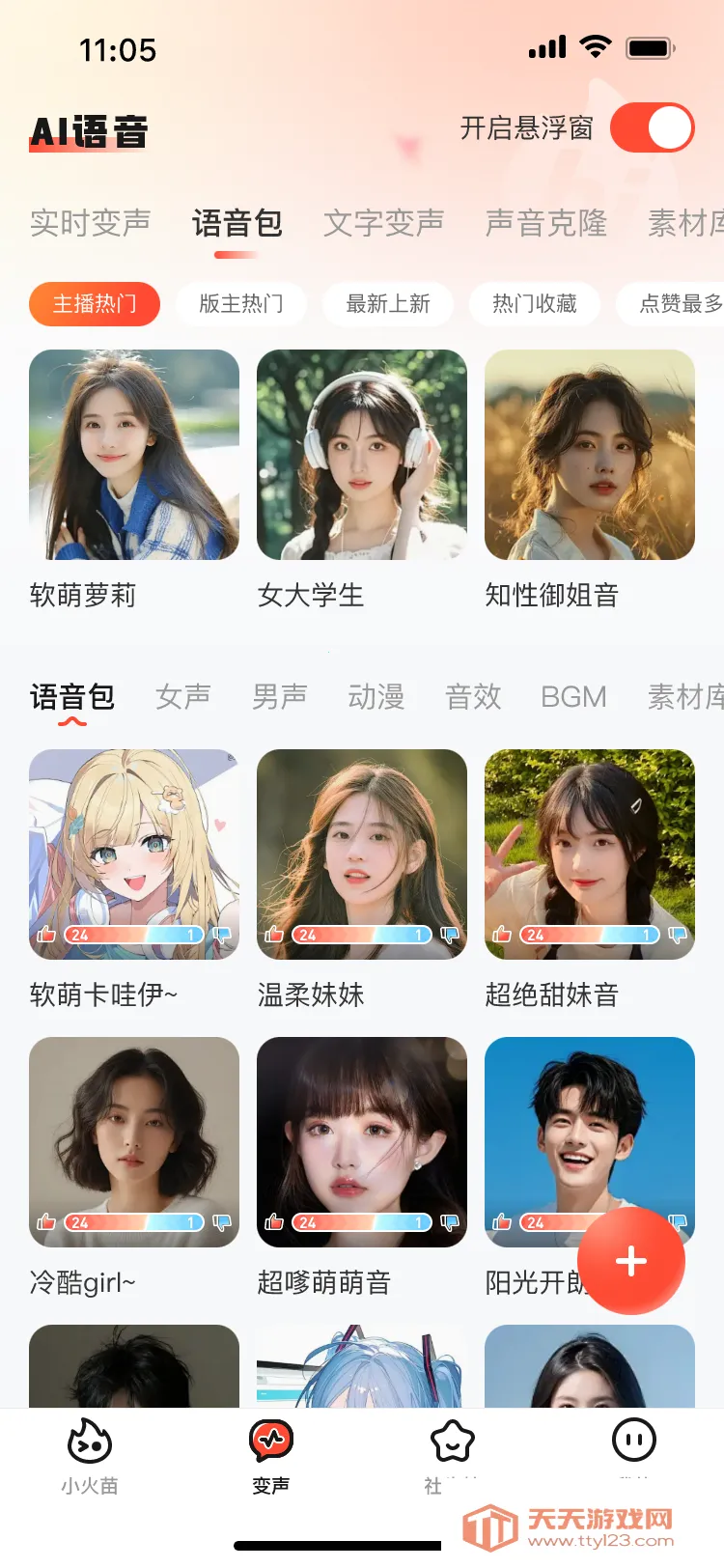Open the 女大学生 voice pack

(362, 455)
